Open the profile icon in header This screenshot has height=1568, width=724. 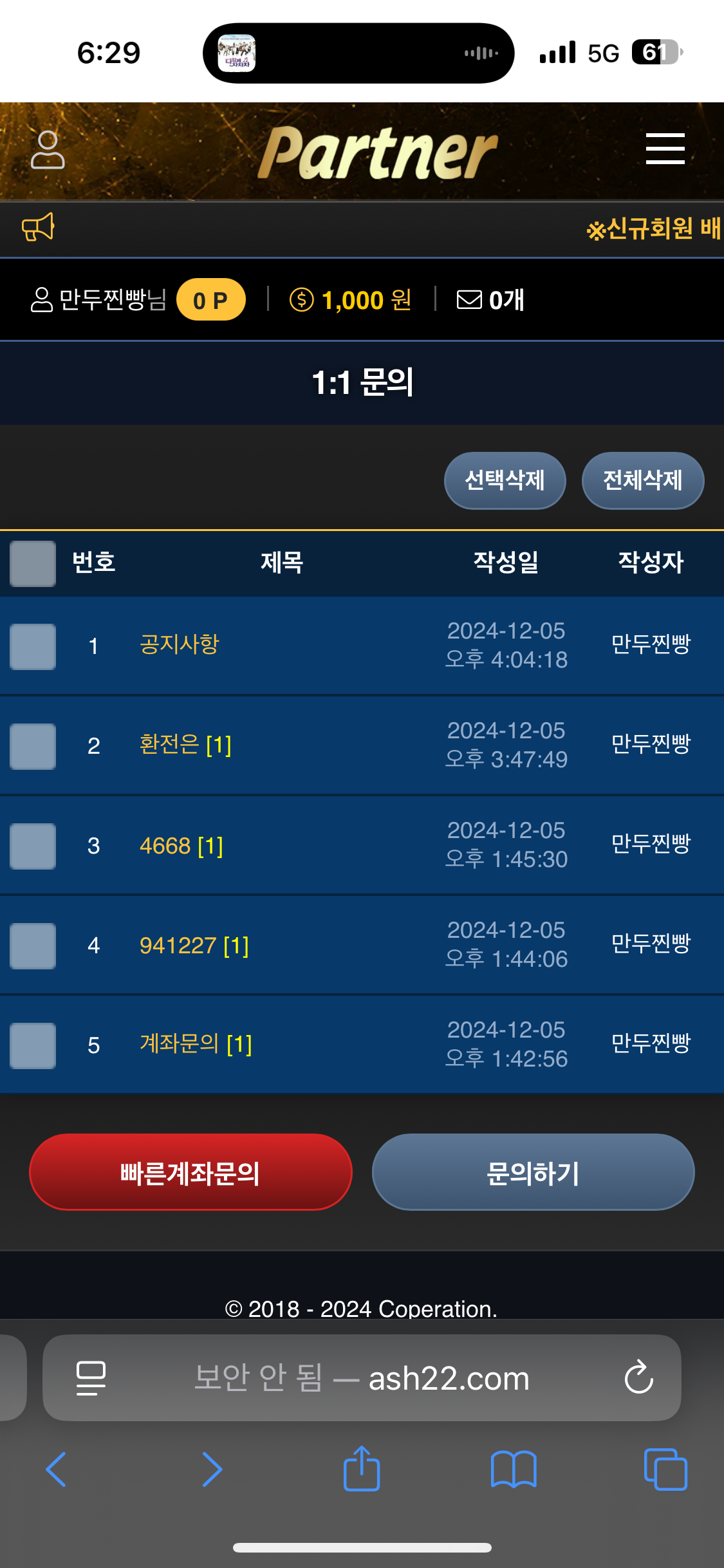(48, 150)
